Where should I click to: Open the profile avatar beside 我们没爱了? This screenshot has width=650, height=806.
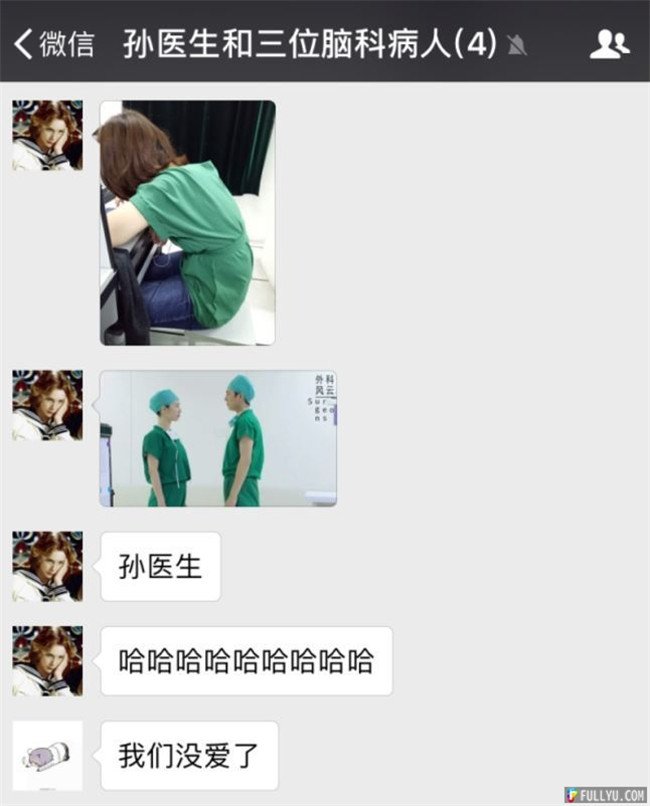click(47, 756)
